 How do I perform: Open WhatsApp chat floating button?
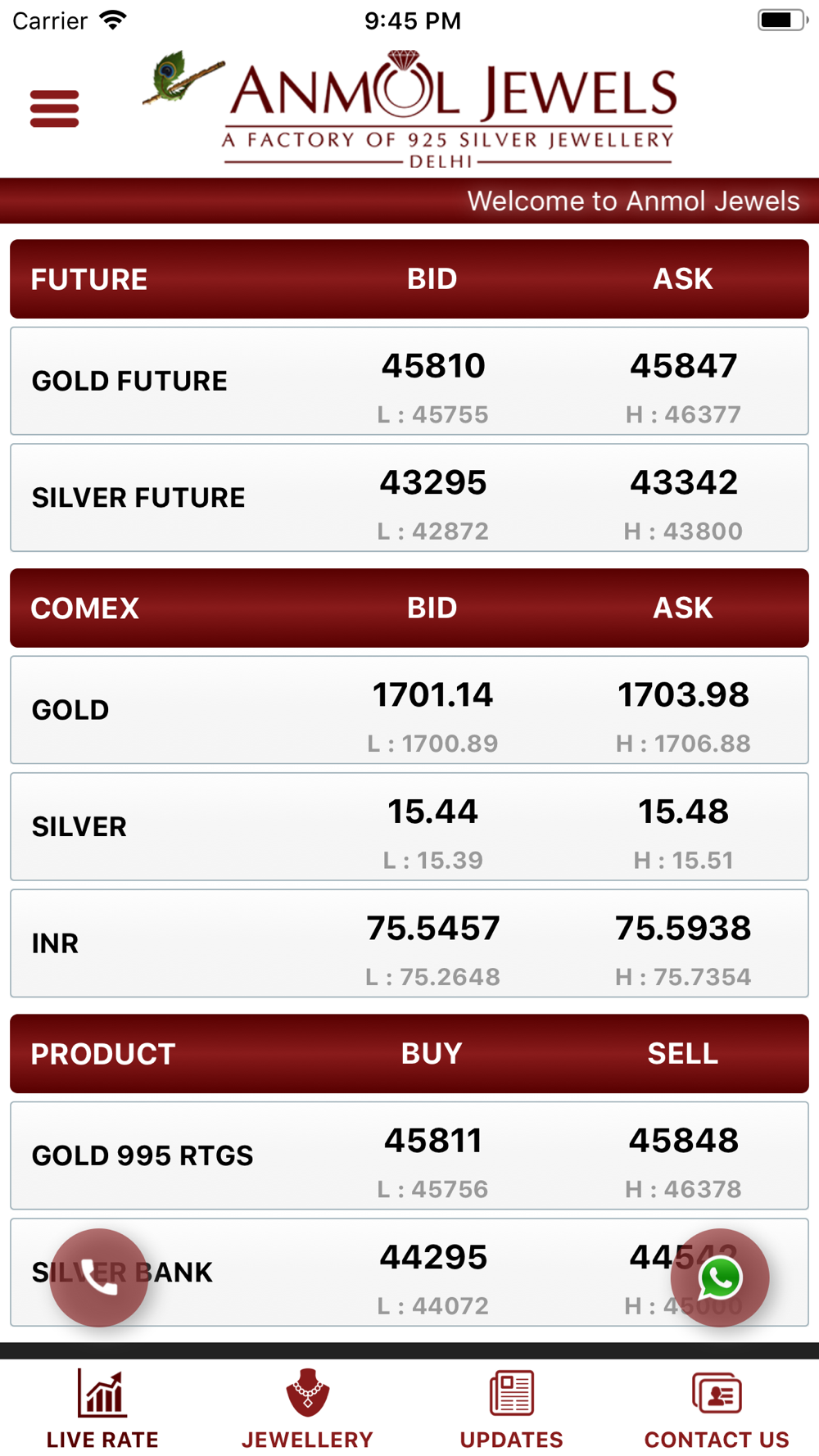tap(720, 1277)
